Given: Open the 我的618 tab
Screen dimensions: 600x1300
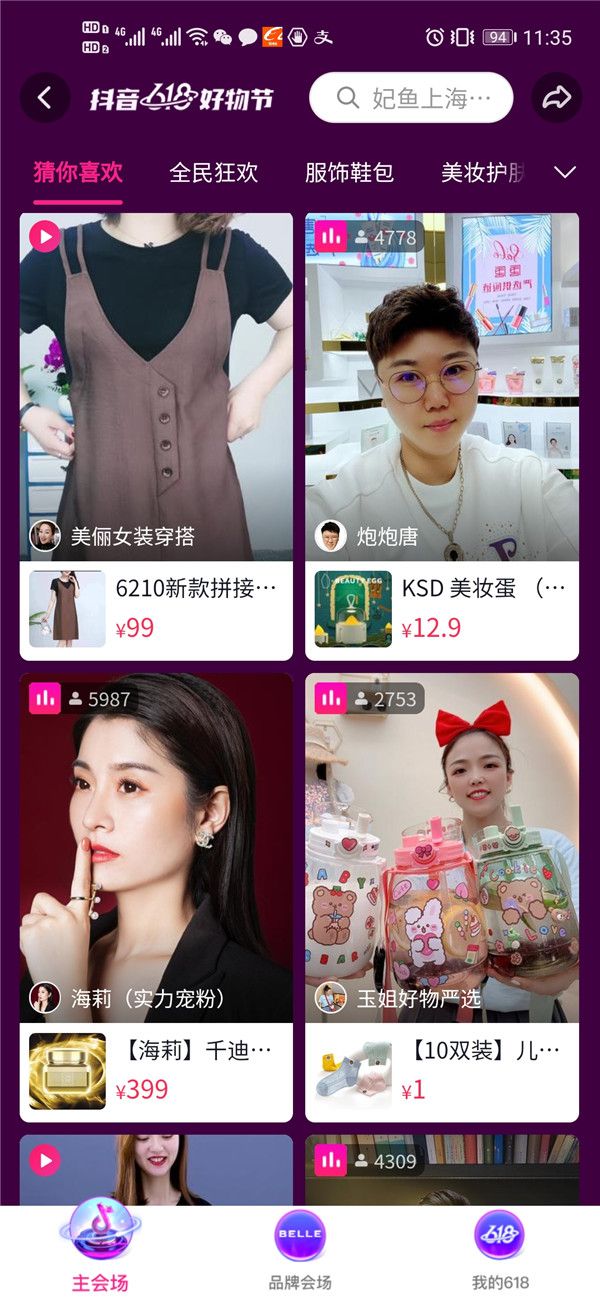Looking at the screenshot, I should (499, 1250).
